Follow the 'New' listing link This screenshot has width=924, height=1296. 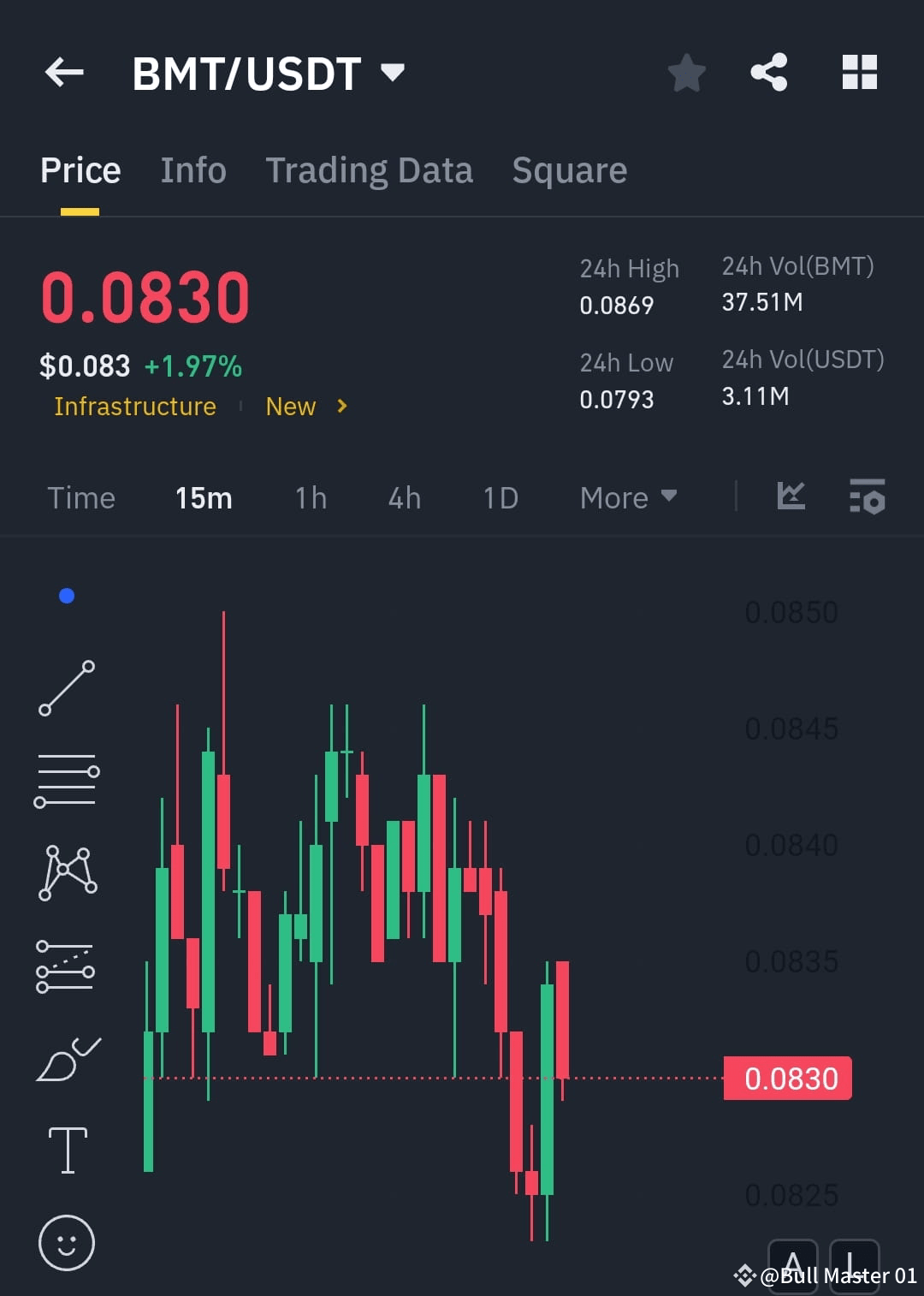point(291,407)
